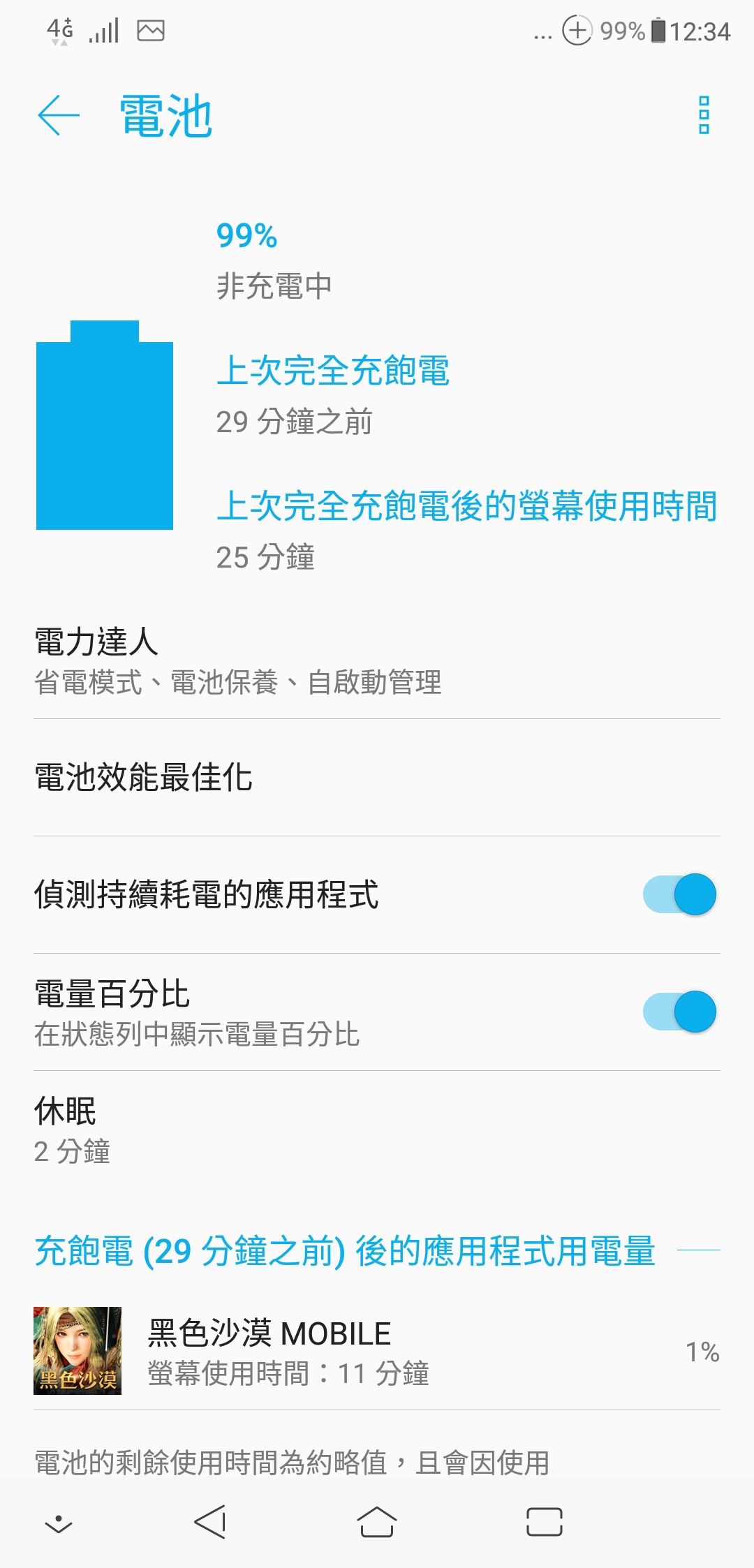Open 休眠 timeout setting
The image size is (754, 1568).
(377, 1130)
